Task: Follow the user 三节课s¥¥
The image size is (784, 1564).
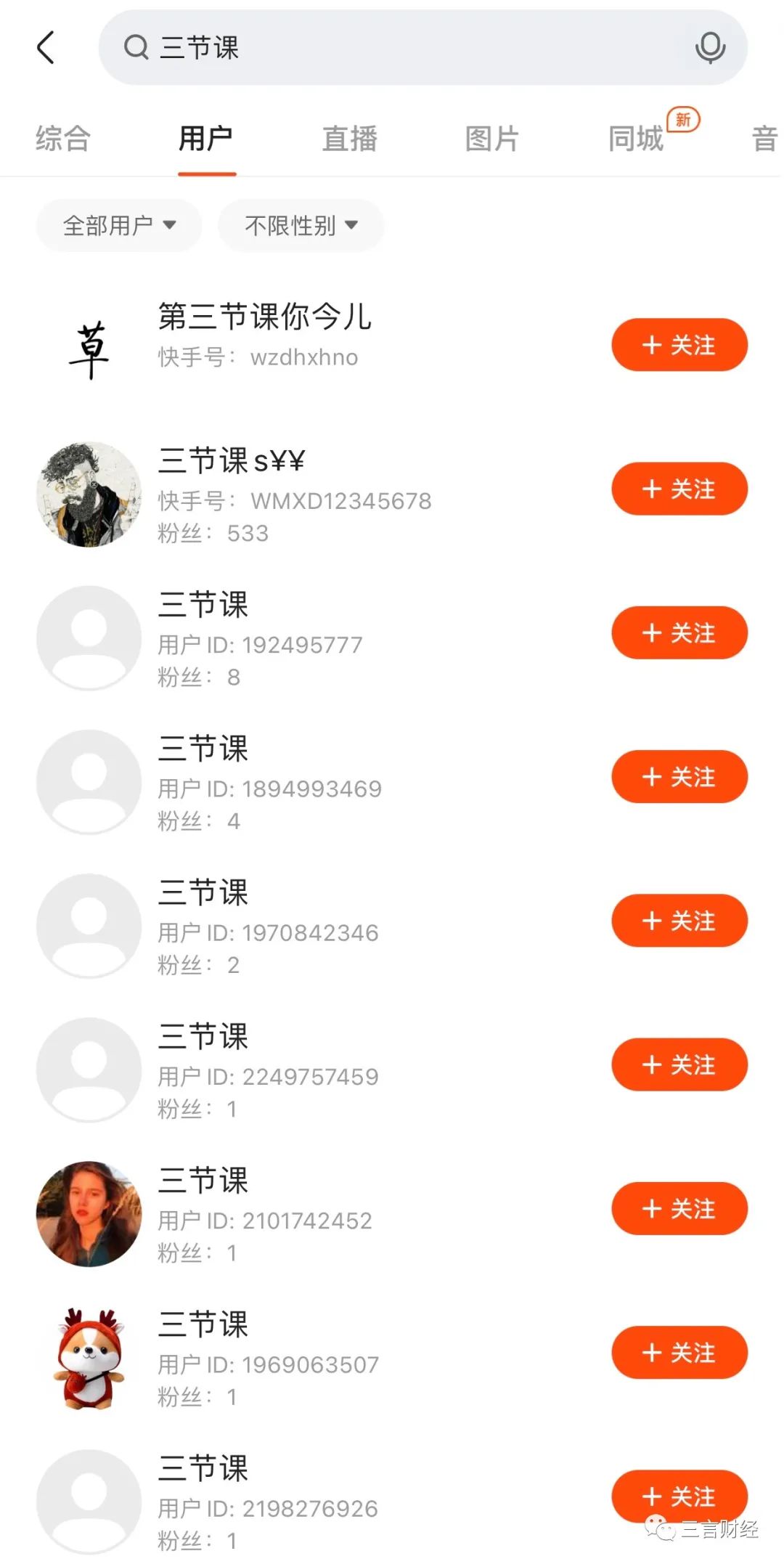Action: [x=679, y=489]
